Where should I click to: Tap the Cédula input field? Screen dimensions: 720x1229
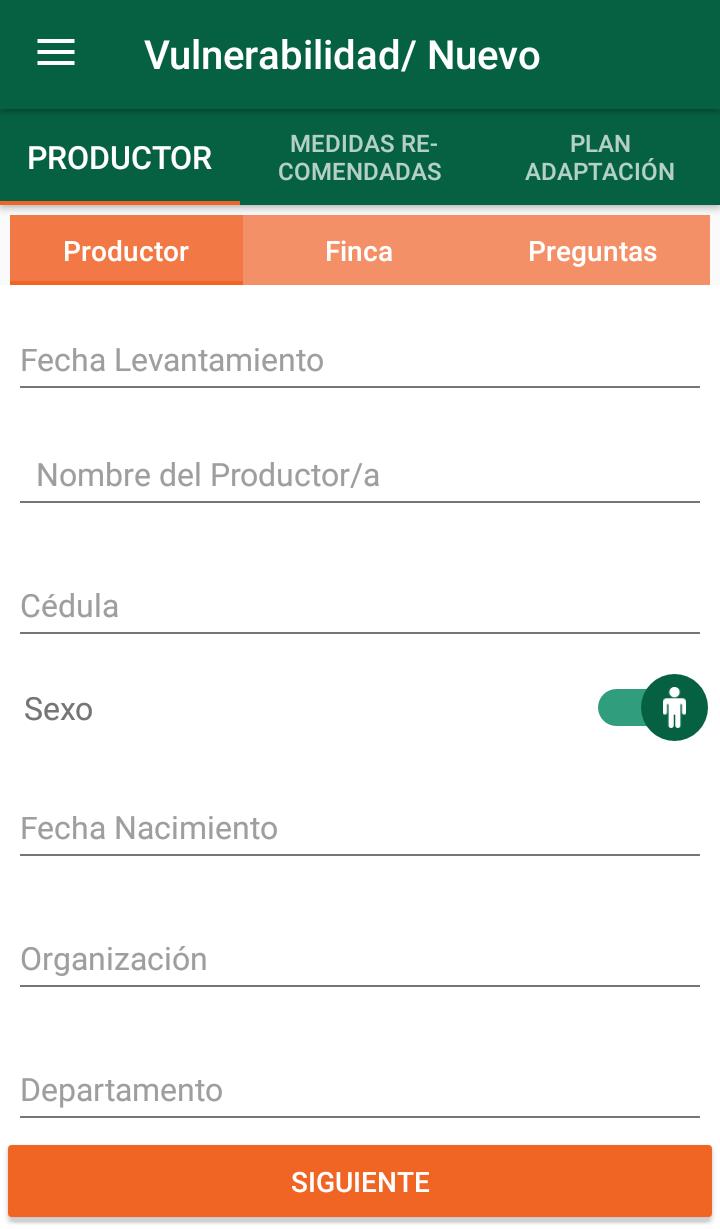point(360,607)
